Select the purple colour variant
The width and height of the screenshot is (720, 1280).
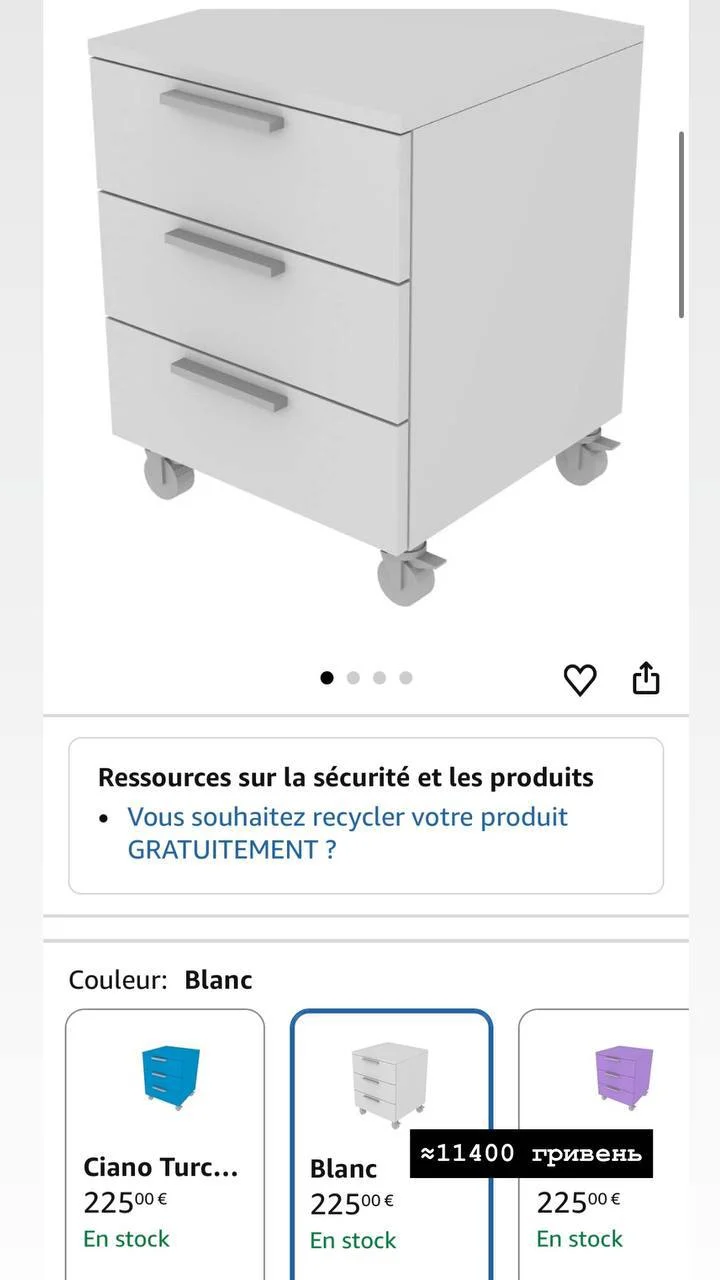coord(605,1144)
